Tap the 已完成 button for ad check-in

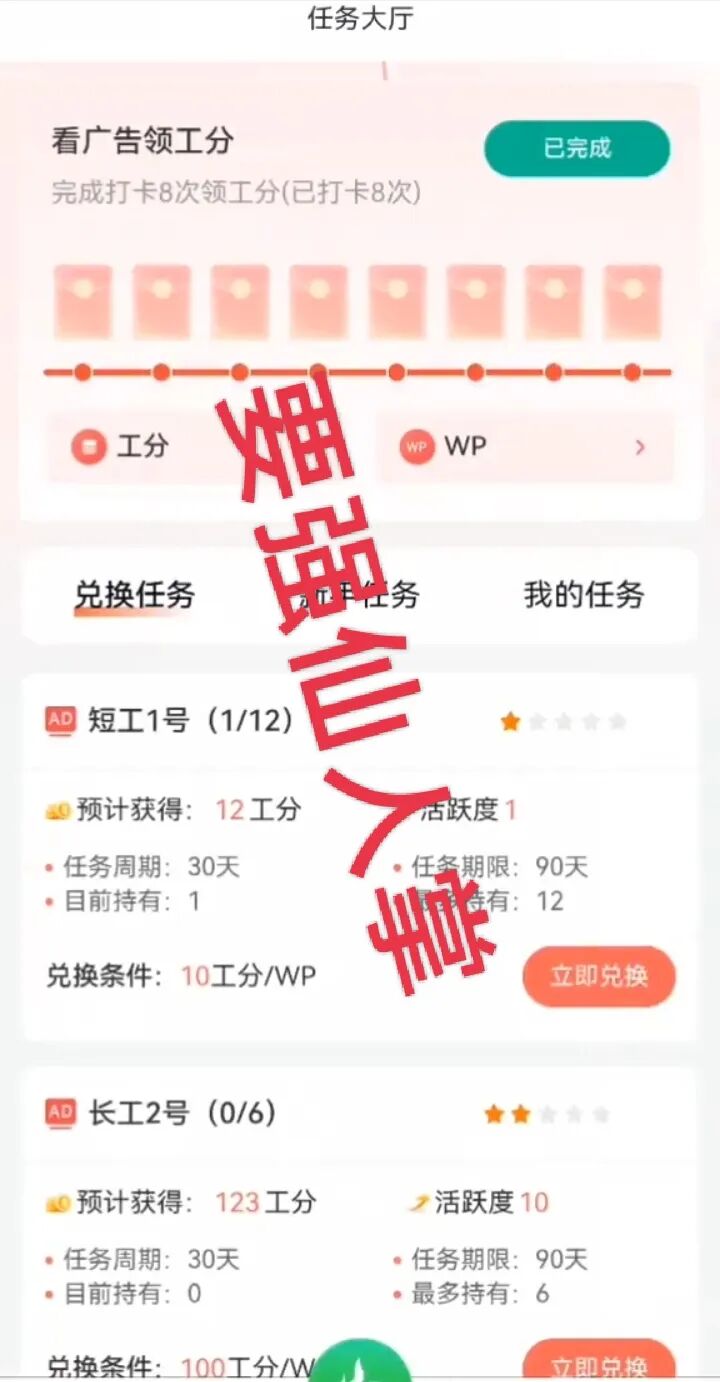click(577, 149)
